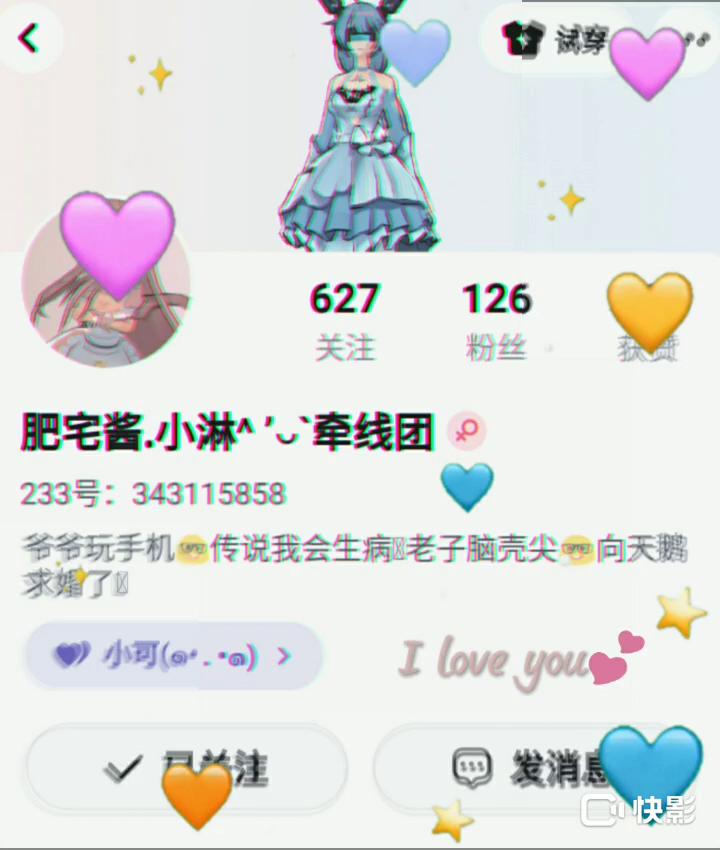View the 126 粉丝 followers list
720x850 pixels.
pyautogui.click(x=496, y=320)
